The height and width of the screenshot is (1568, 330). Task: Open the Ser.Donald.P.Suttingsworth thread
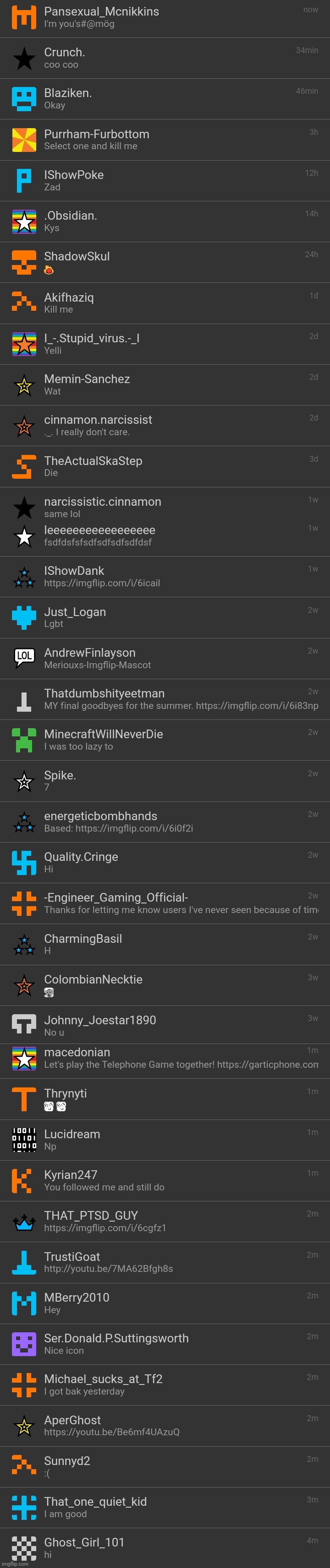click(x=165, y=1344)
